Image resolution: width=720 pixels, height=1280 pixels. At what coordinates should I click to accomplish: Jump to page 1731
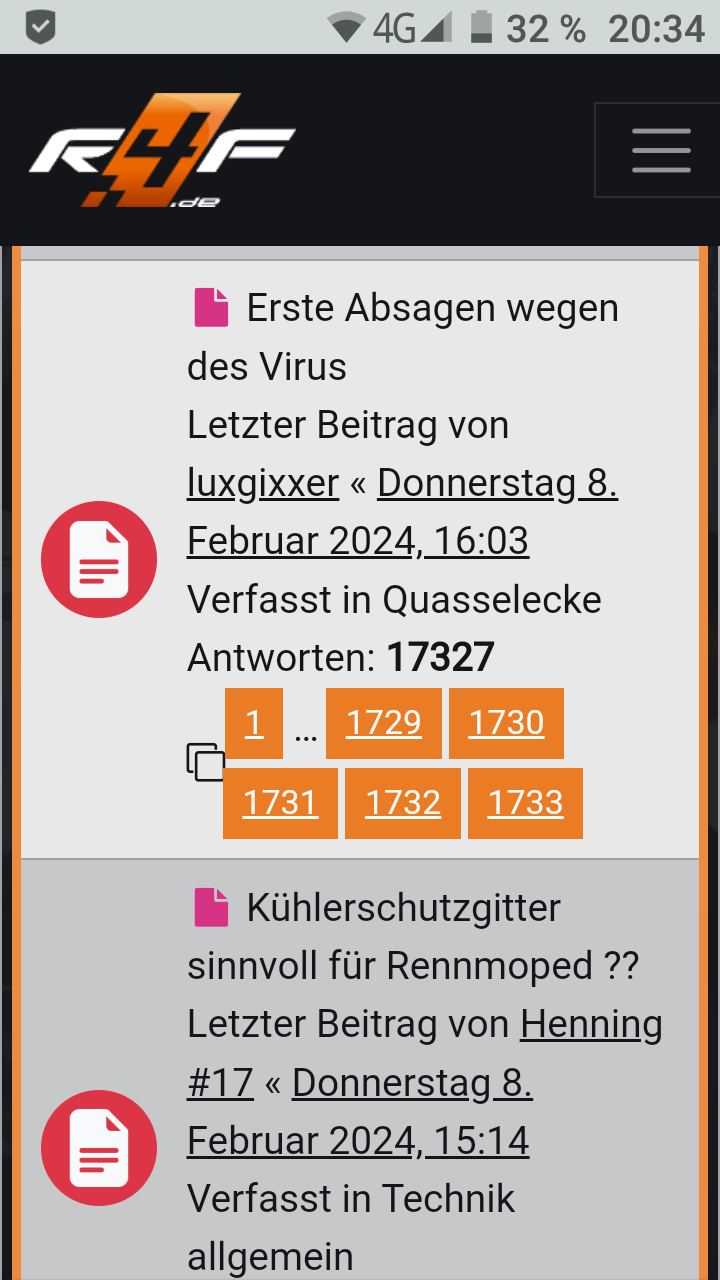pos(280,803)
